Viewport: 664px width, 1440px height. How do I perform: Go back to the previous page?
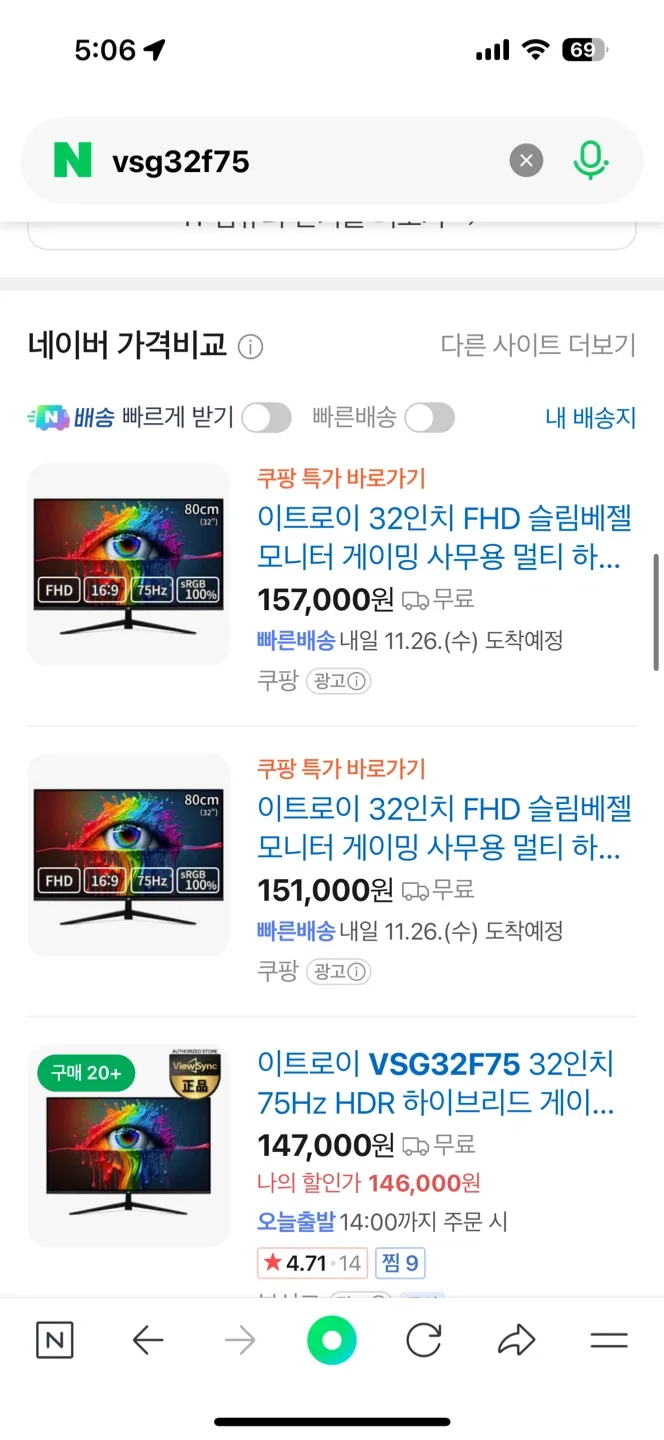[x=148, y=1341]
